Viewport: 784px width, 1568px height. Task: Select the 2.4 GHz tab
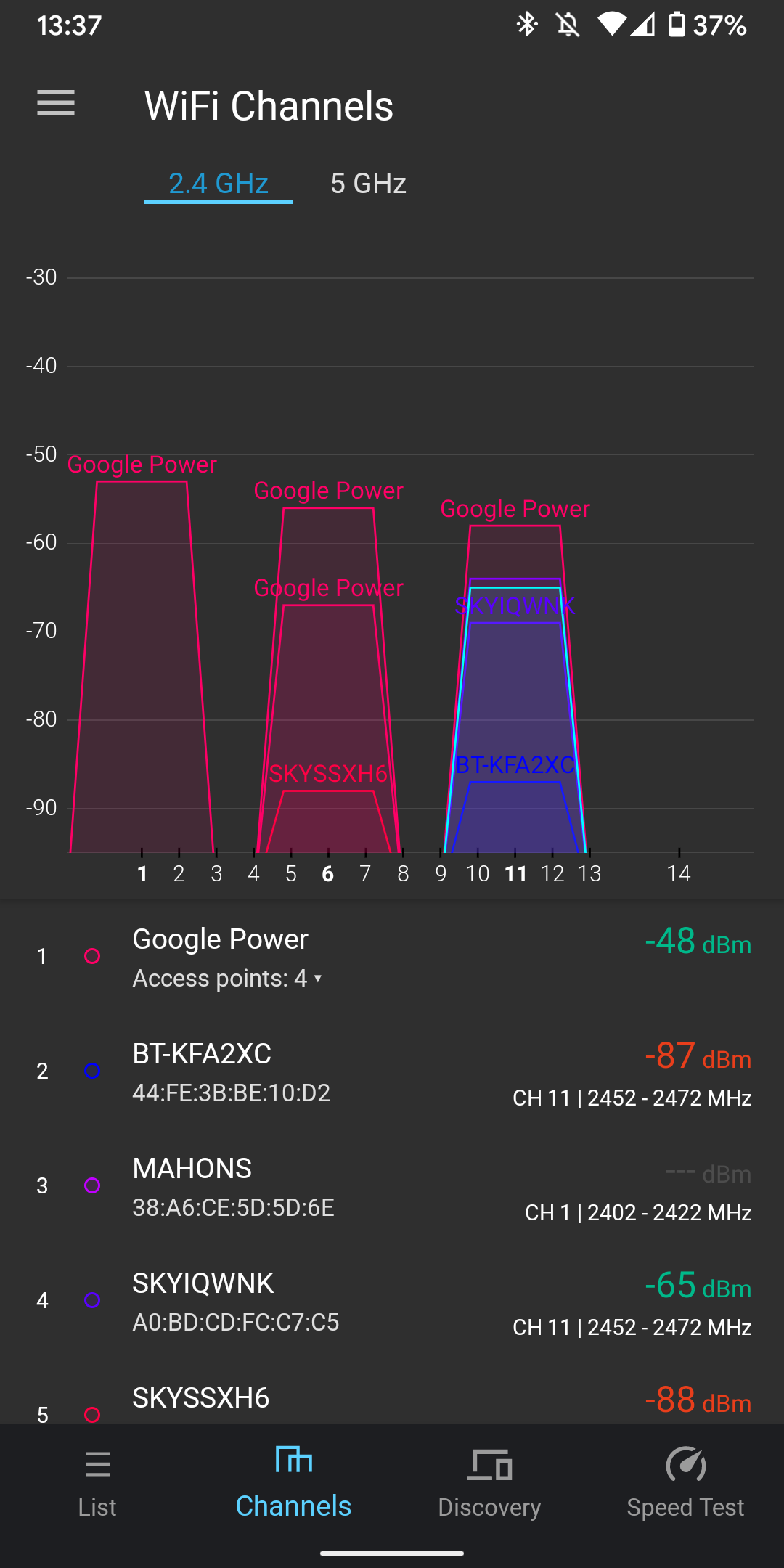click(x=217, y=183)
